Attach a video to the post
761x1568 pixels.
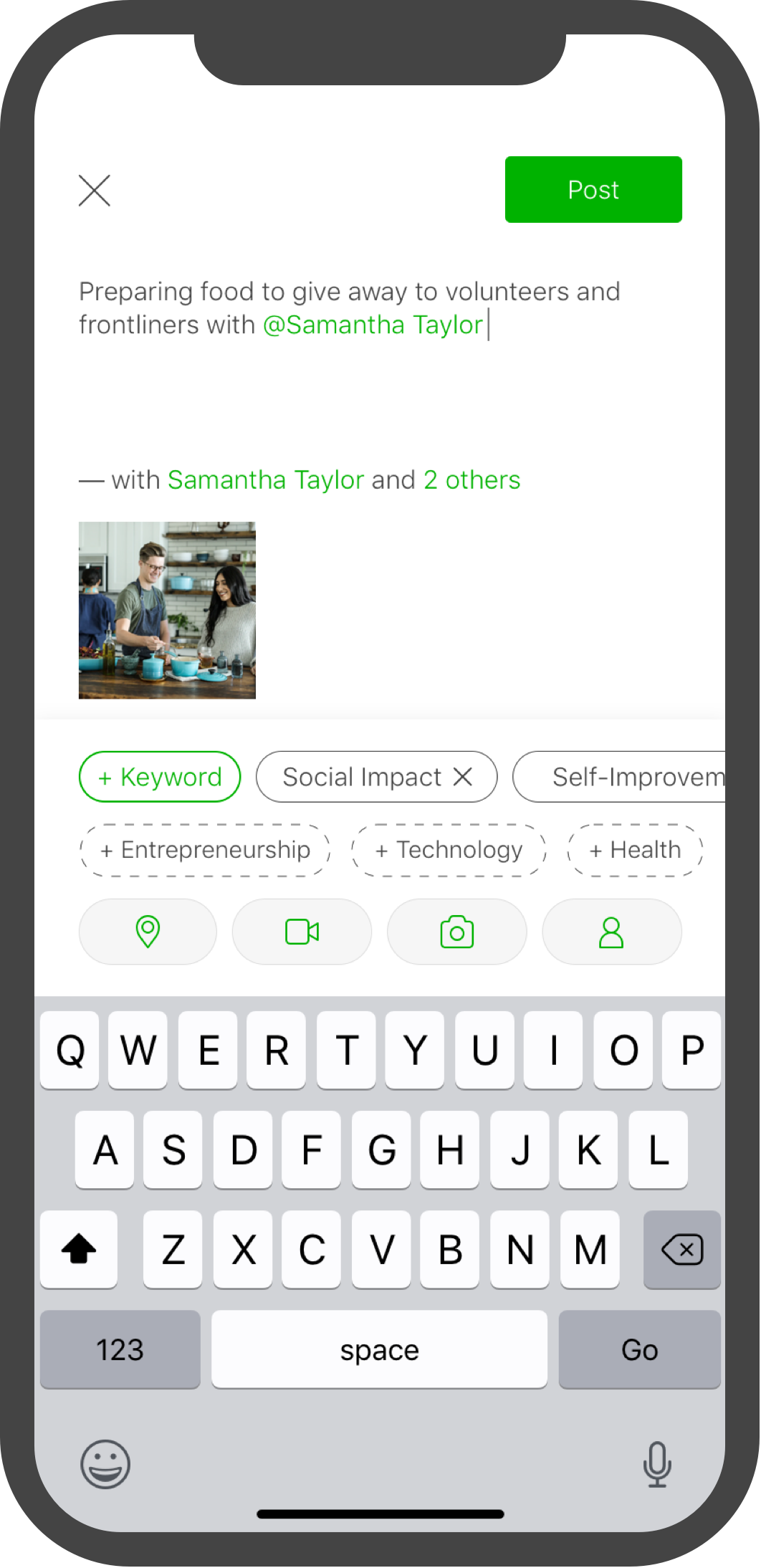click(302, 932)
